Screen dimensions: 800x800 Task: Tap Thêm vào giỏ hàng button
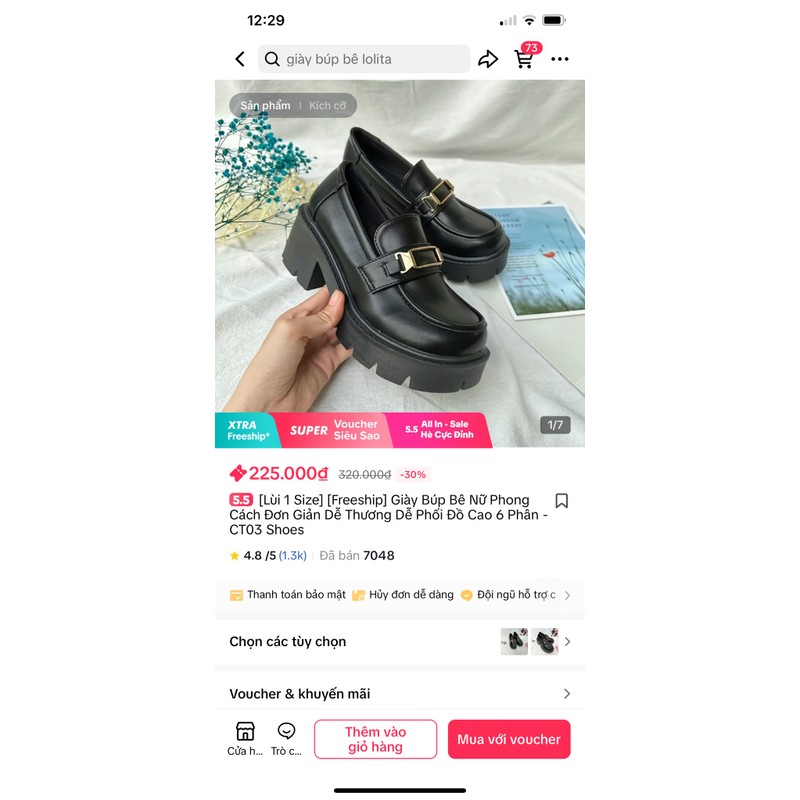(375, 739)
